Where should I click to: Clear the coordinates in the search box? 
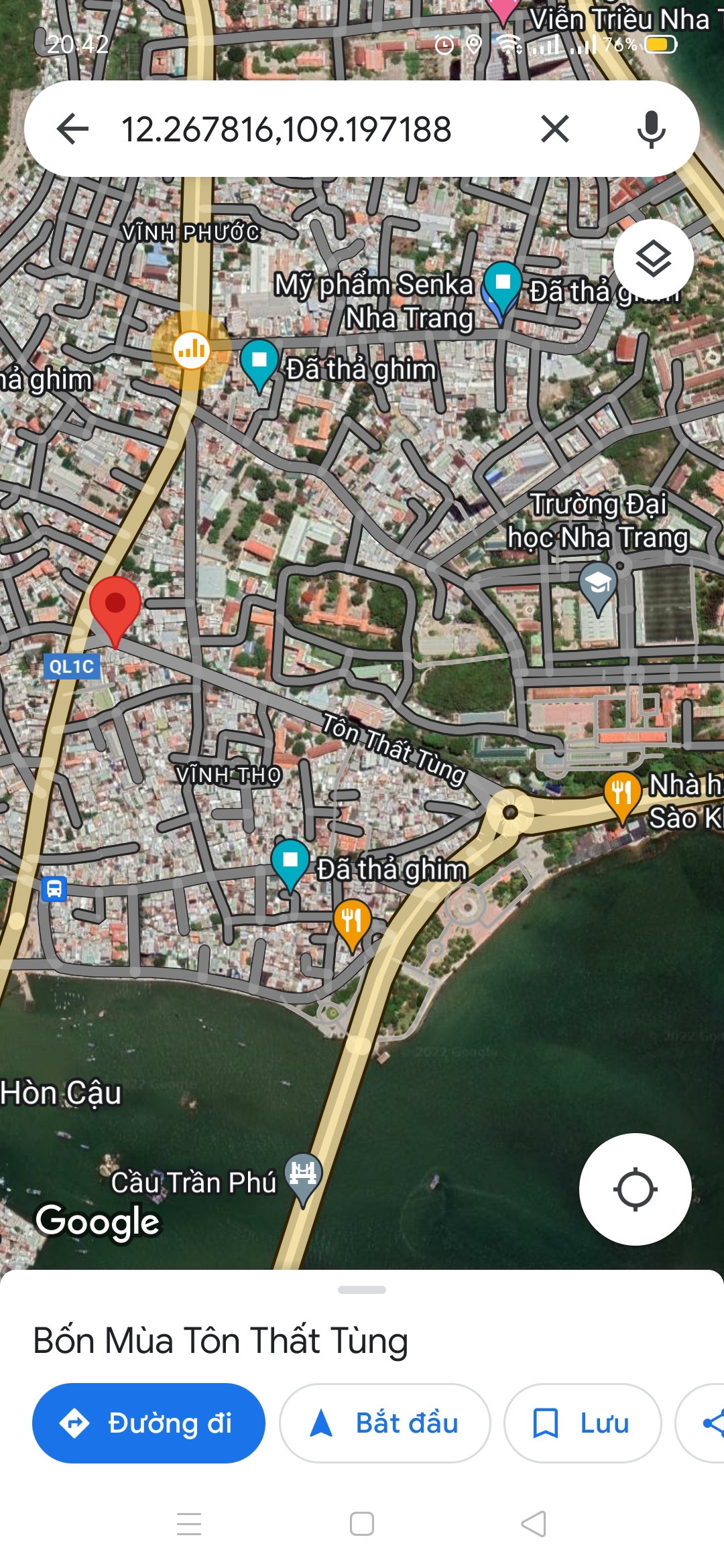click(555, 129)
